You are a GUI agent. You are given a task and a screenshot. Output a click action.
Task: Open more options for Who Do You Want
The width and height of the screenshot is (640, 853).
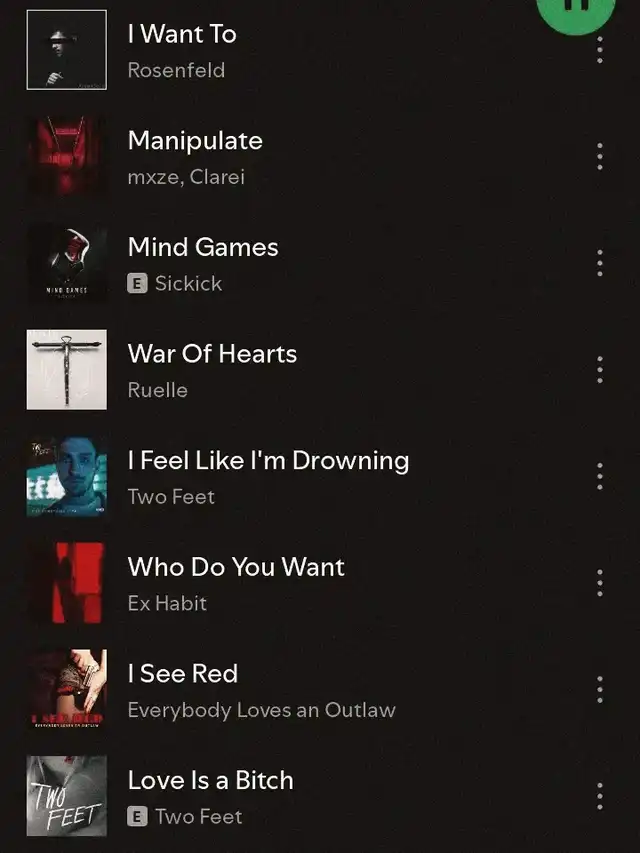599,583
